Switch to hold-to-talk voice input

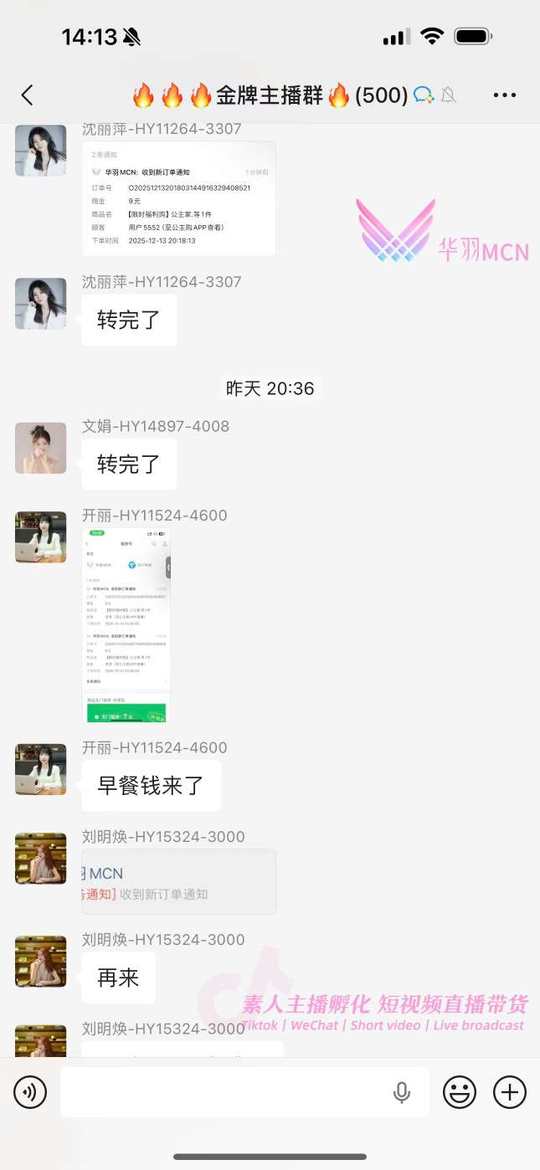click(x=31, y=1092)
